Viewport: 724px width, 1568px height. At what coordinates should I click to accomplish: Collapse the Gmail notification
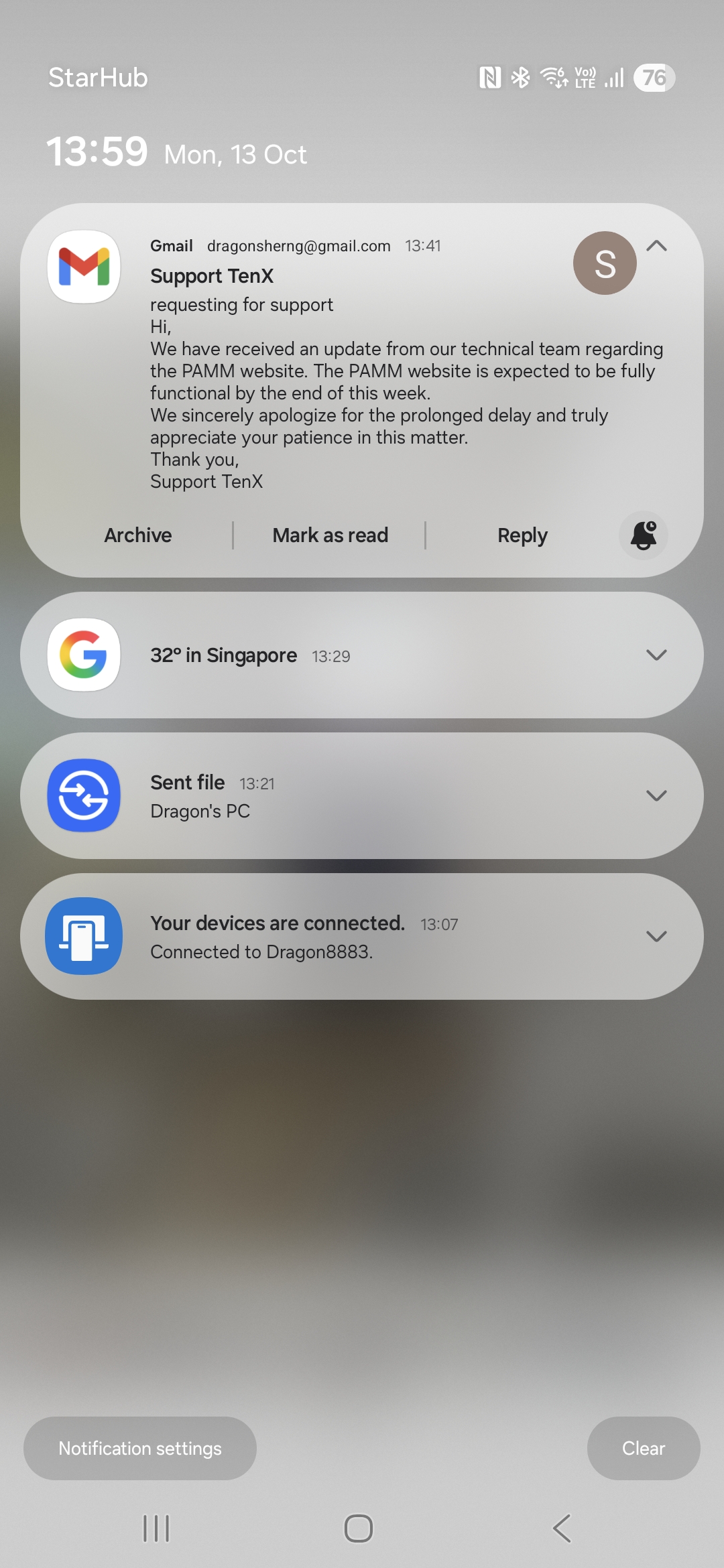(656, 246)
